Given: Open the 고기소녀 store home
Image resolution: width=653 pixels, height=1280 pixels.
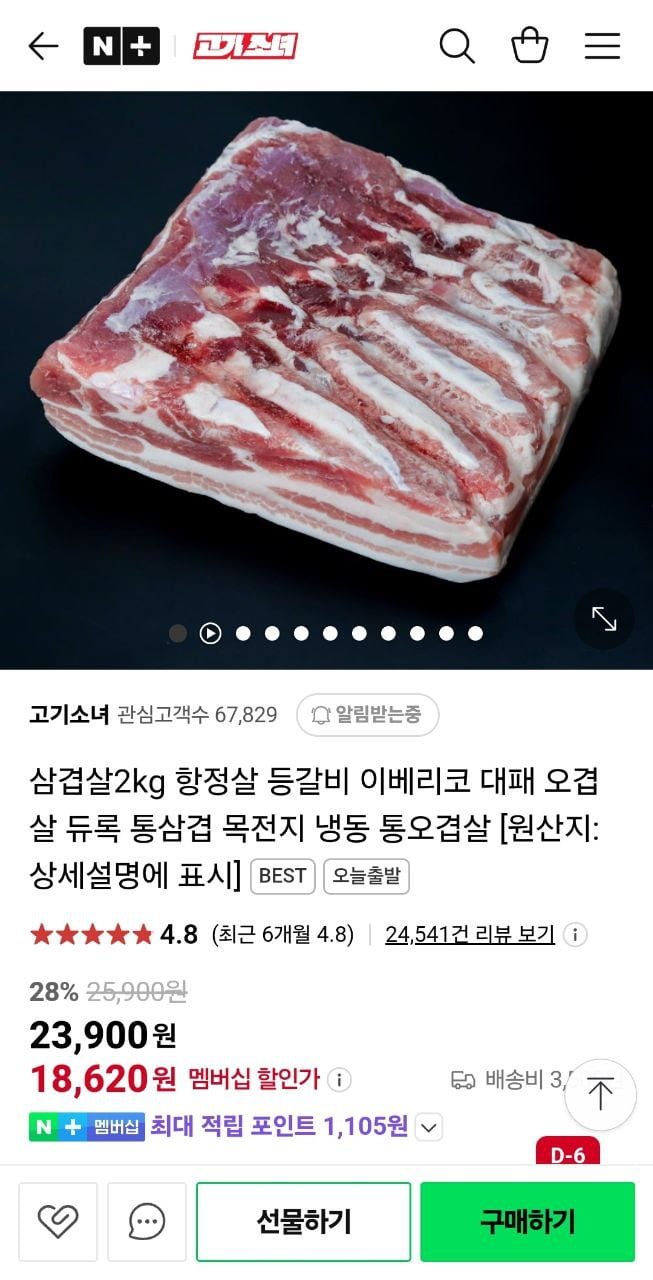Looking at the screenshot, I should (245, 46).
